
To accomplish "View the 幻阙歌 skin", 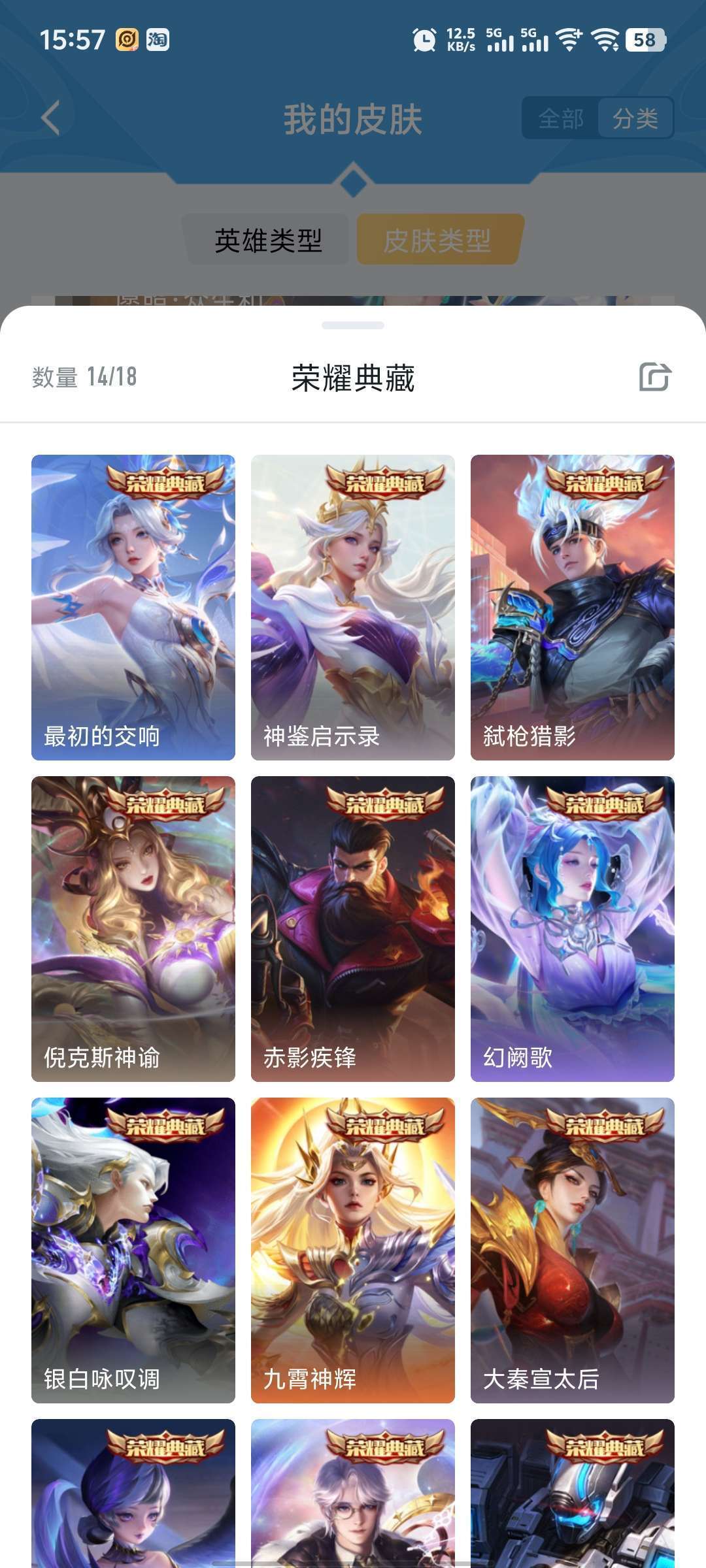I will [573, 928].
